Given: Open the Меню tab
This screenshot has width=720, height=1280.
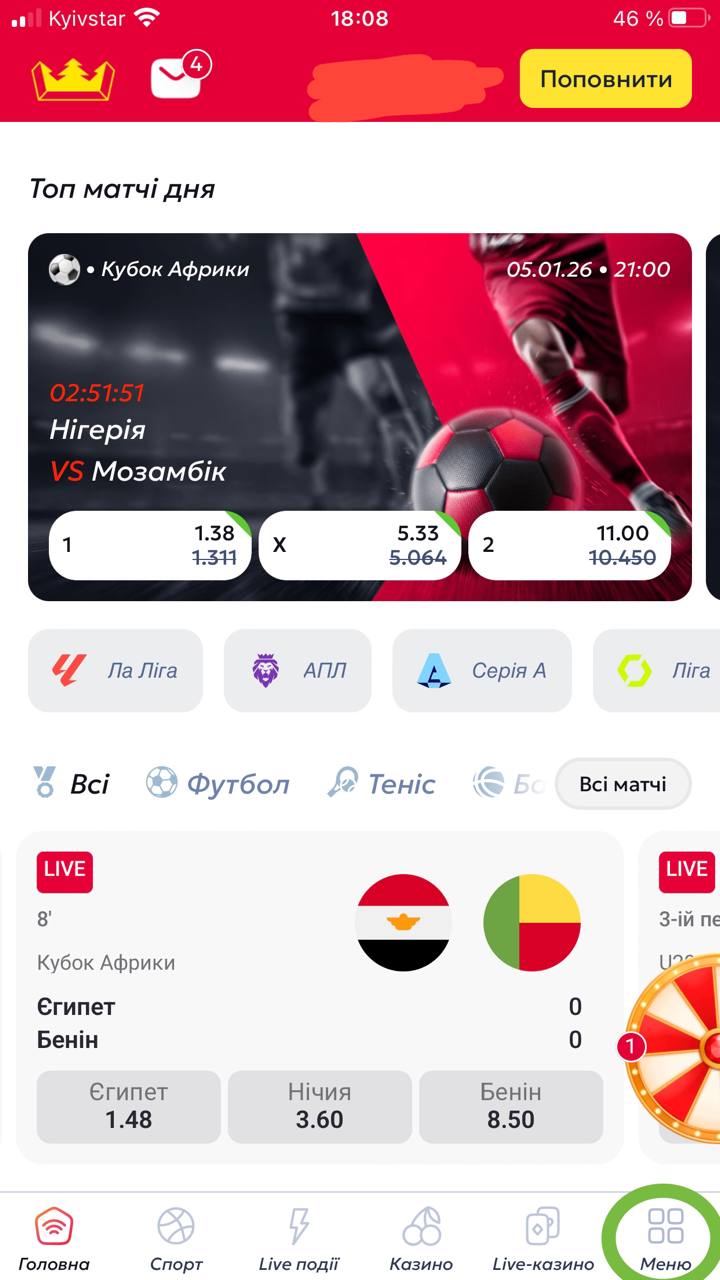Looking at the screenshot, I should [665, 1240].
